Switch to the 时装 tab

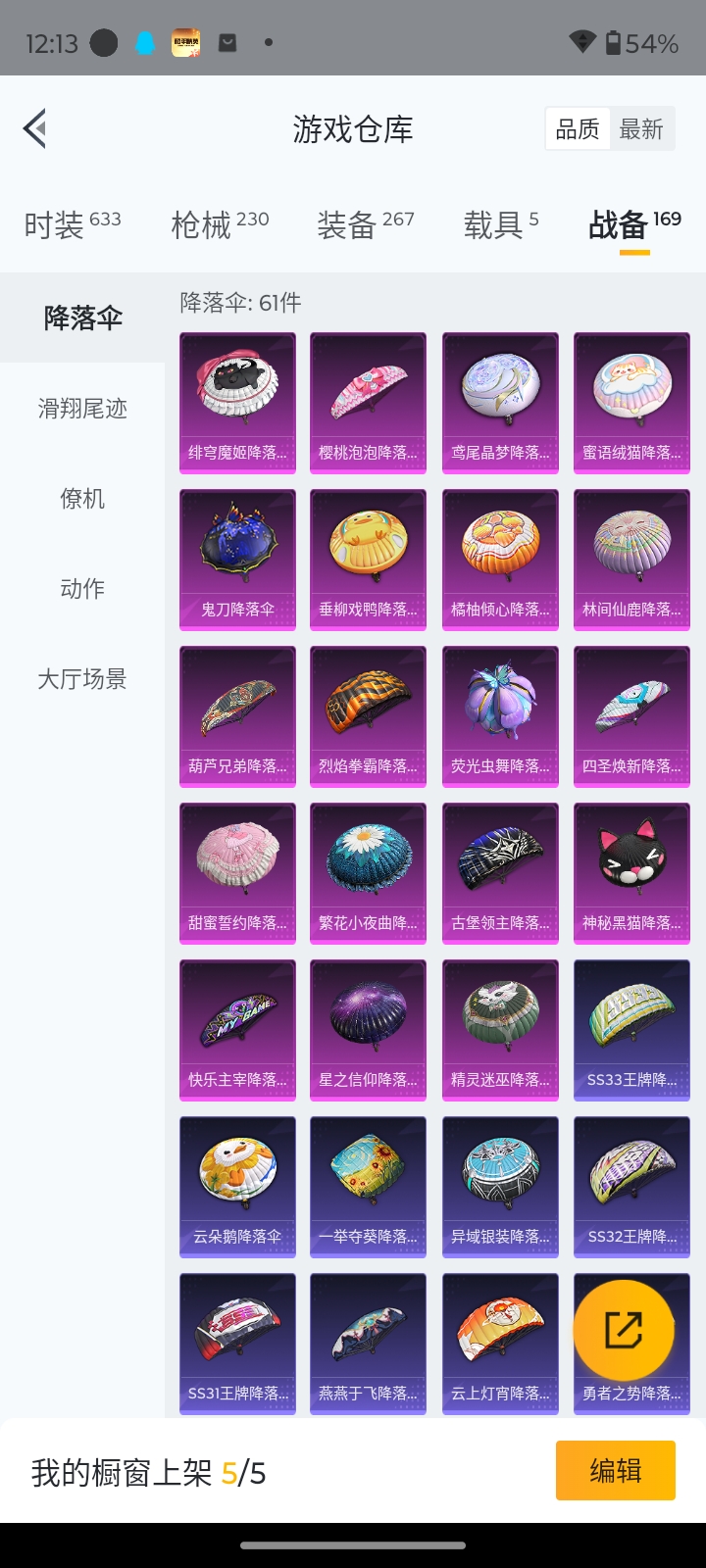[x=73, y=224]
